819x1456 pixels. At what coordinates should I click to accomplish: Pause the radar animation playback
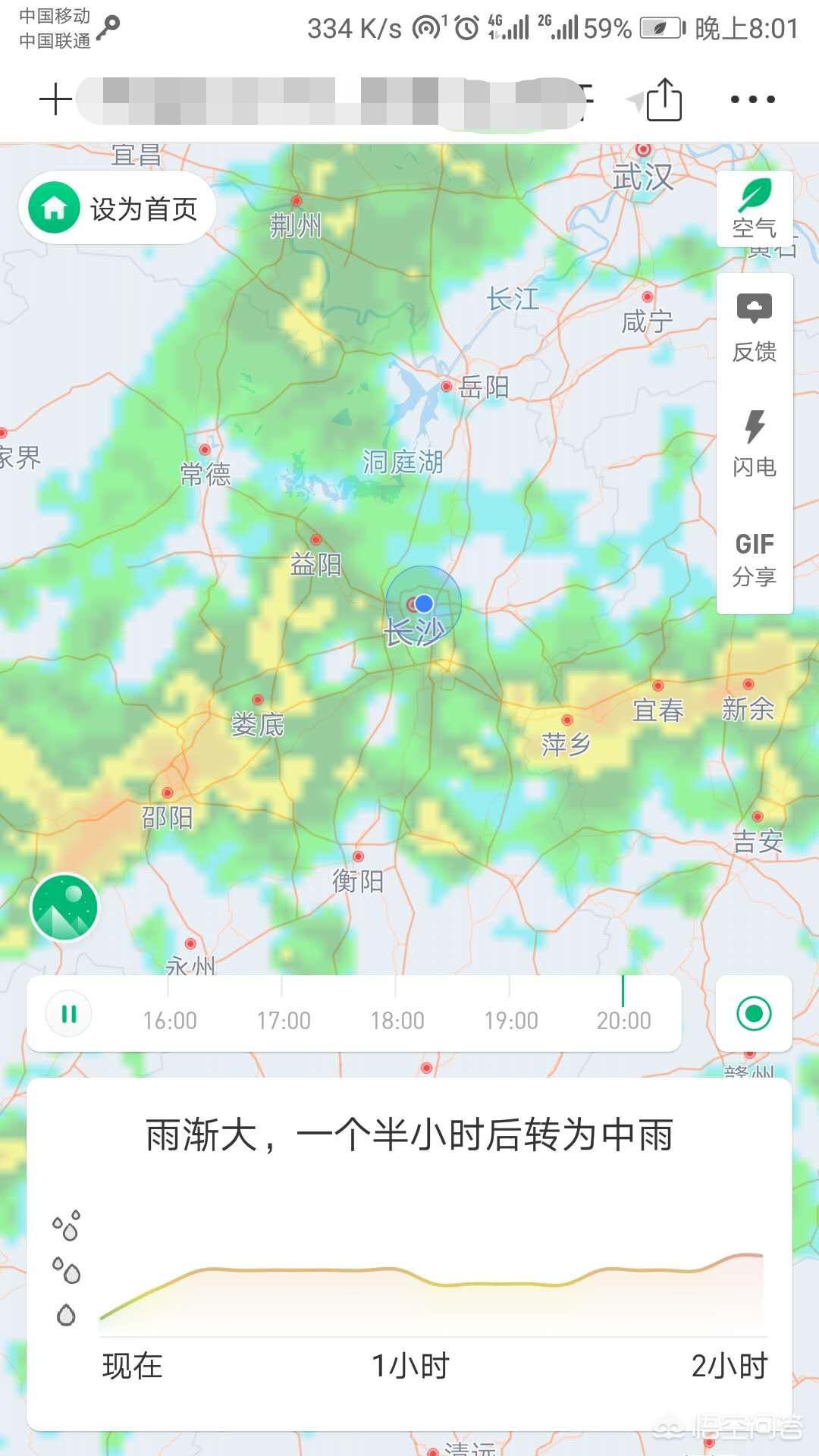click(x=69, y=1014)
